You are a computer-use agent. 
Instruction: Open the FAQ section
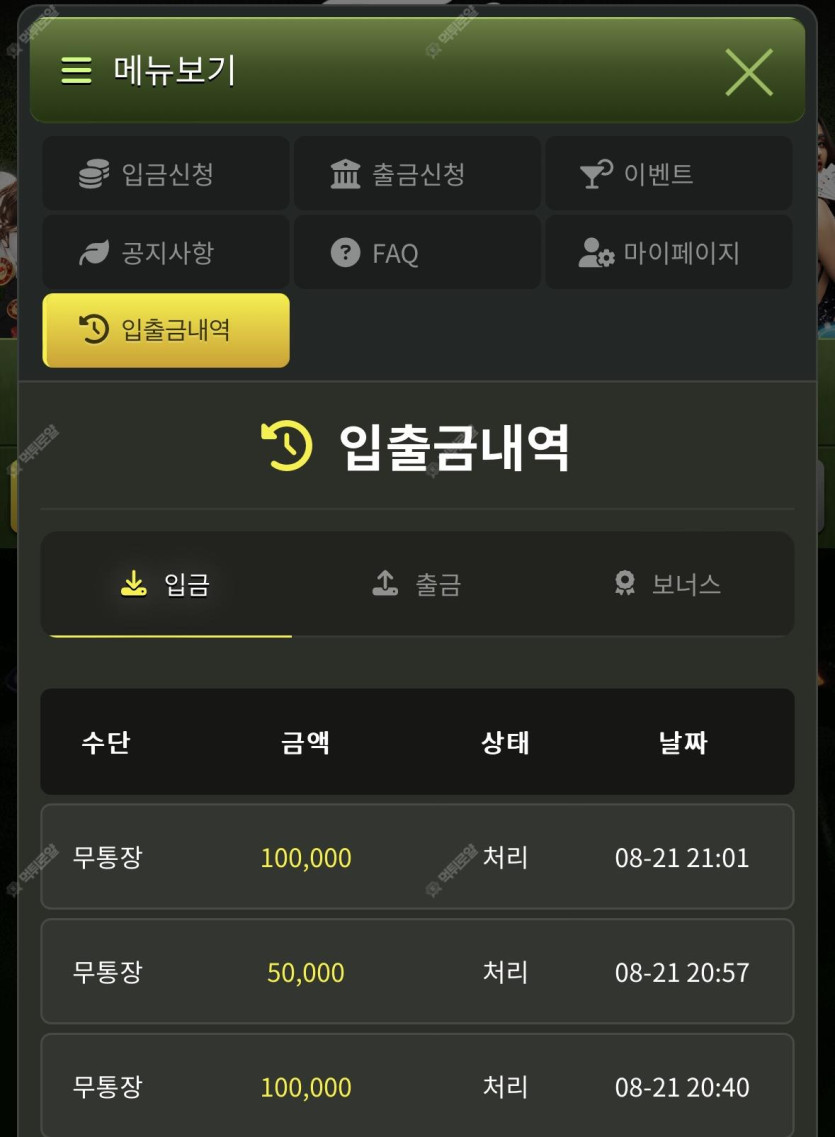coord(417,252)
